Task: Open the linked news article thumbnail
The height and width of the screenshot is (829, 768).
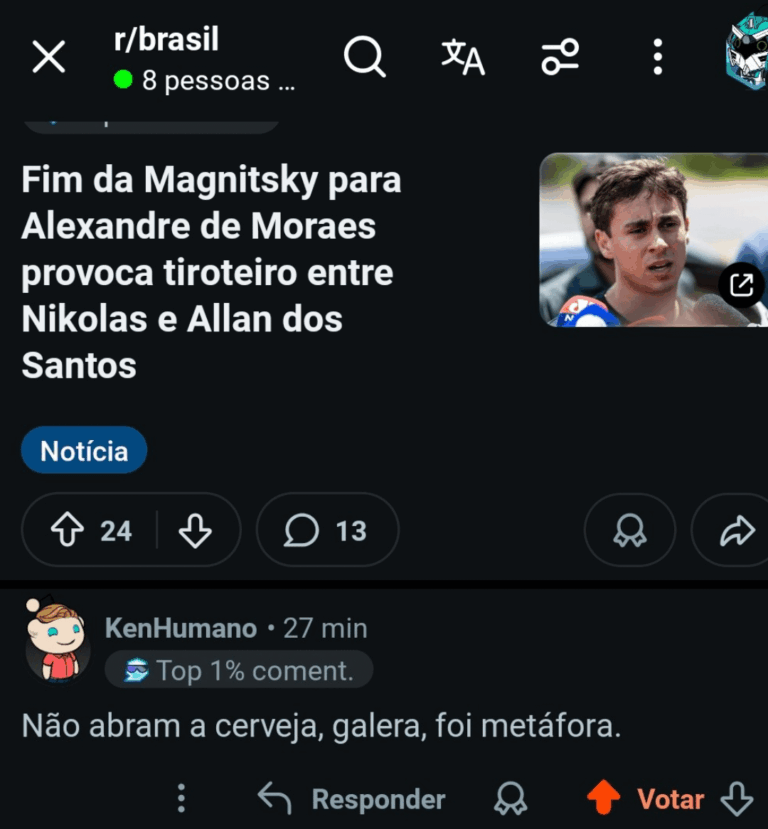Action: point(653,240)
